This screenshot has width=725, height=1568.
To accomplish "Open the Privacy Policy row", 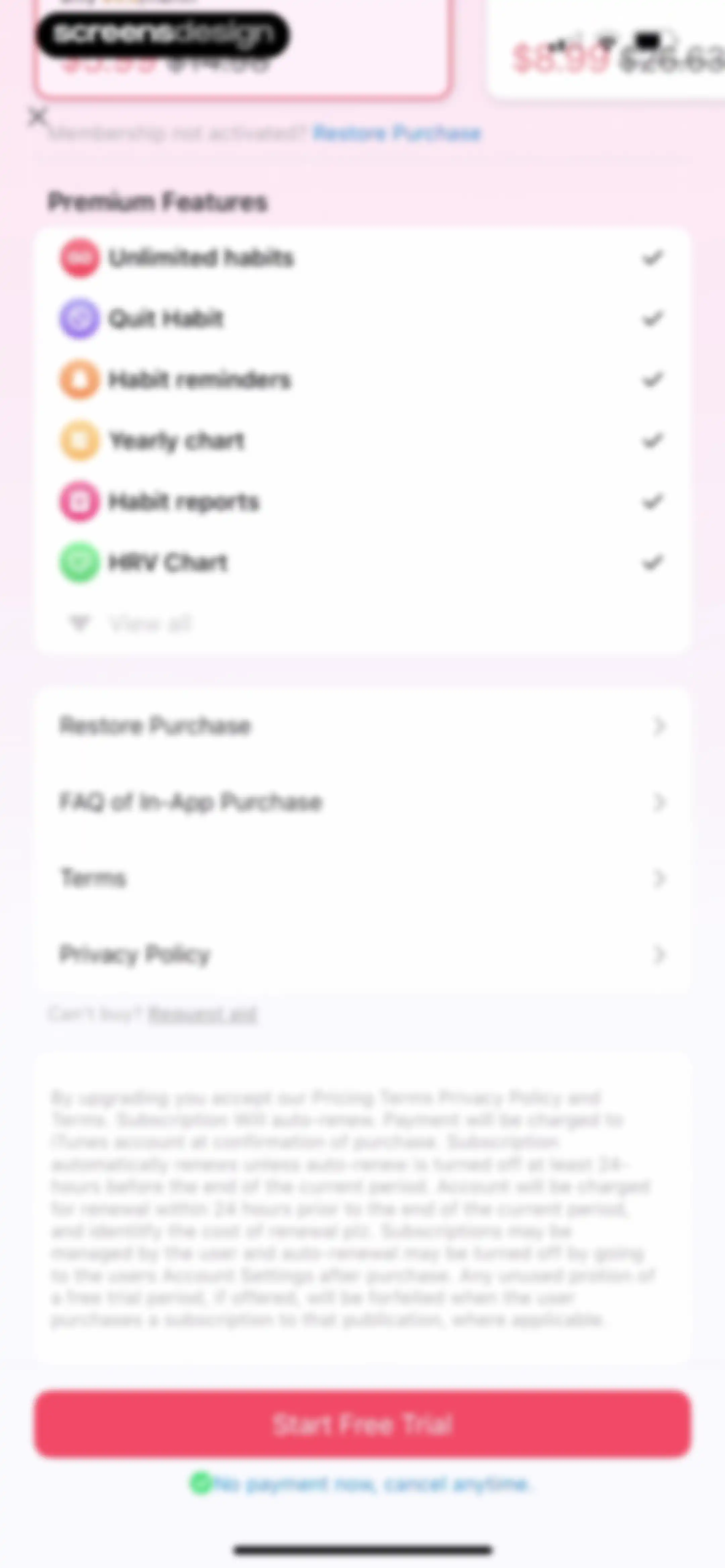I will pos(363,954).
